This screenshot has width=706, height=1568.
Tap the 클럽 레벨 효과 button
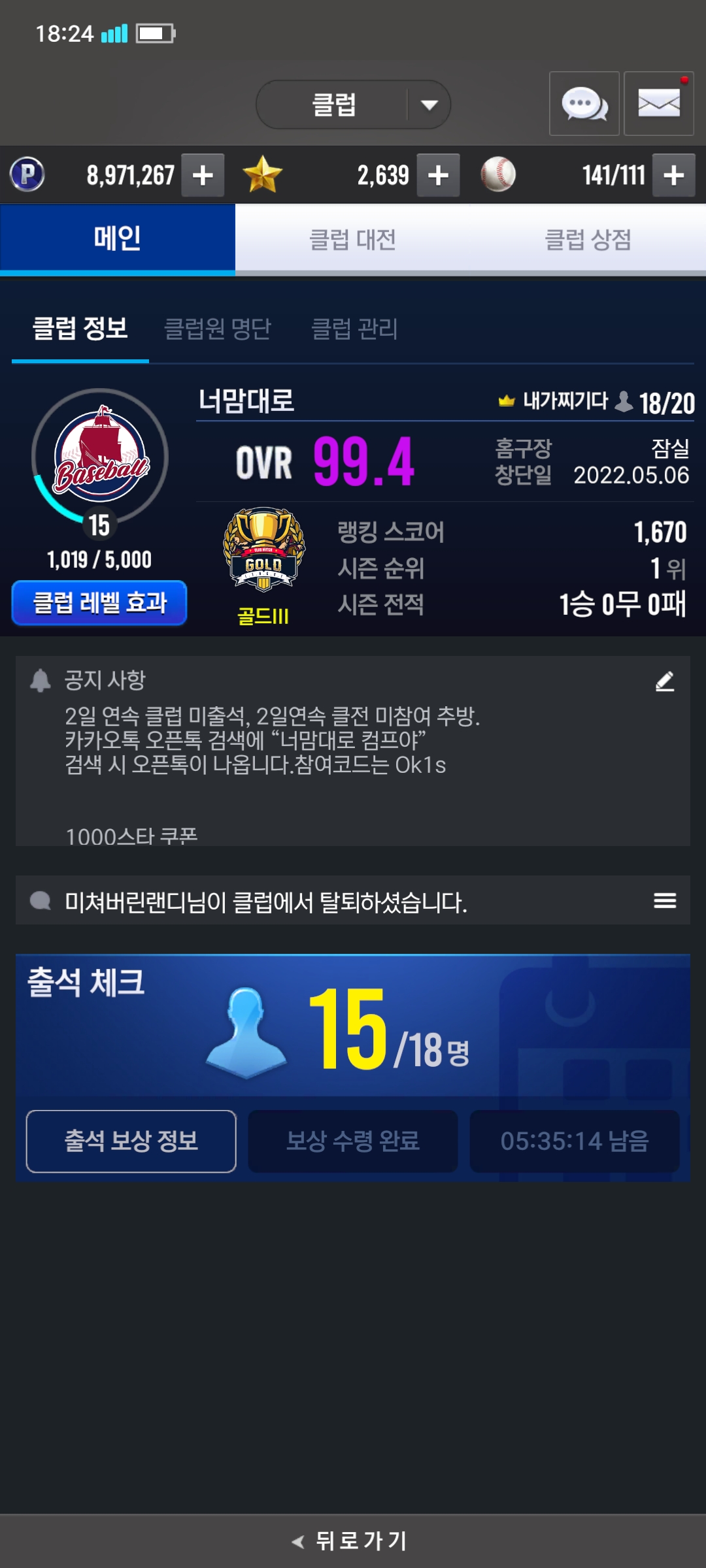[x=99, y=602]
